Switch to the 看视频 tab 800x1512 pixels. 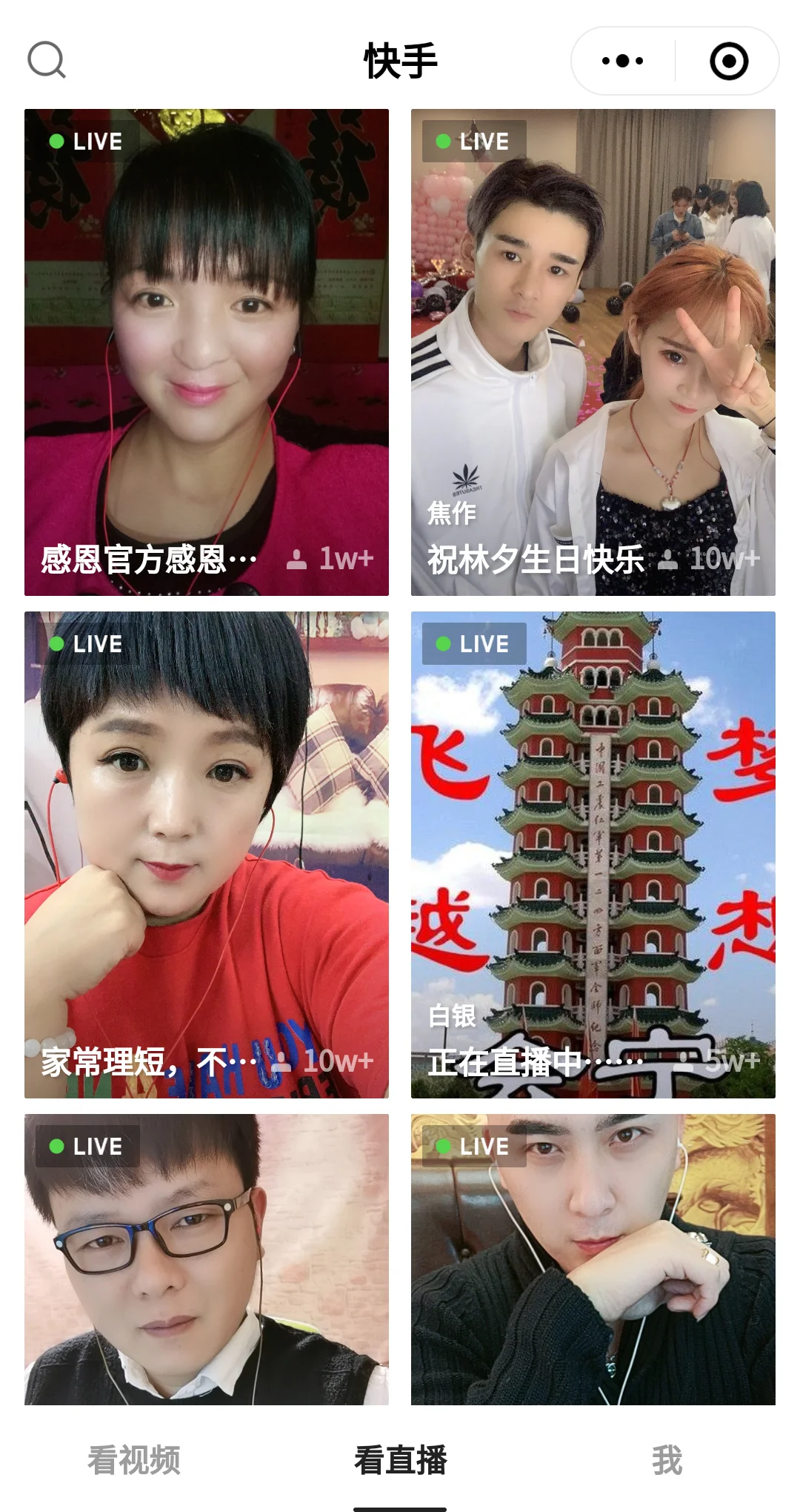click(134, 1459)
